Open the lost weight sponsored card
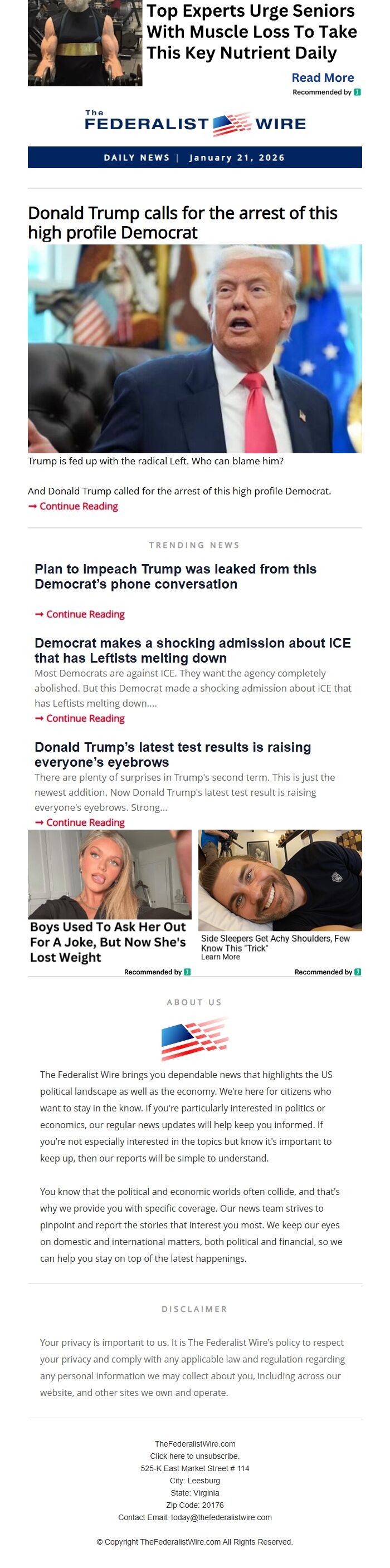 tap(109, 895)
